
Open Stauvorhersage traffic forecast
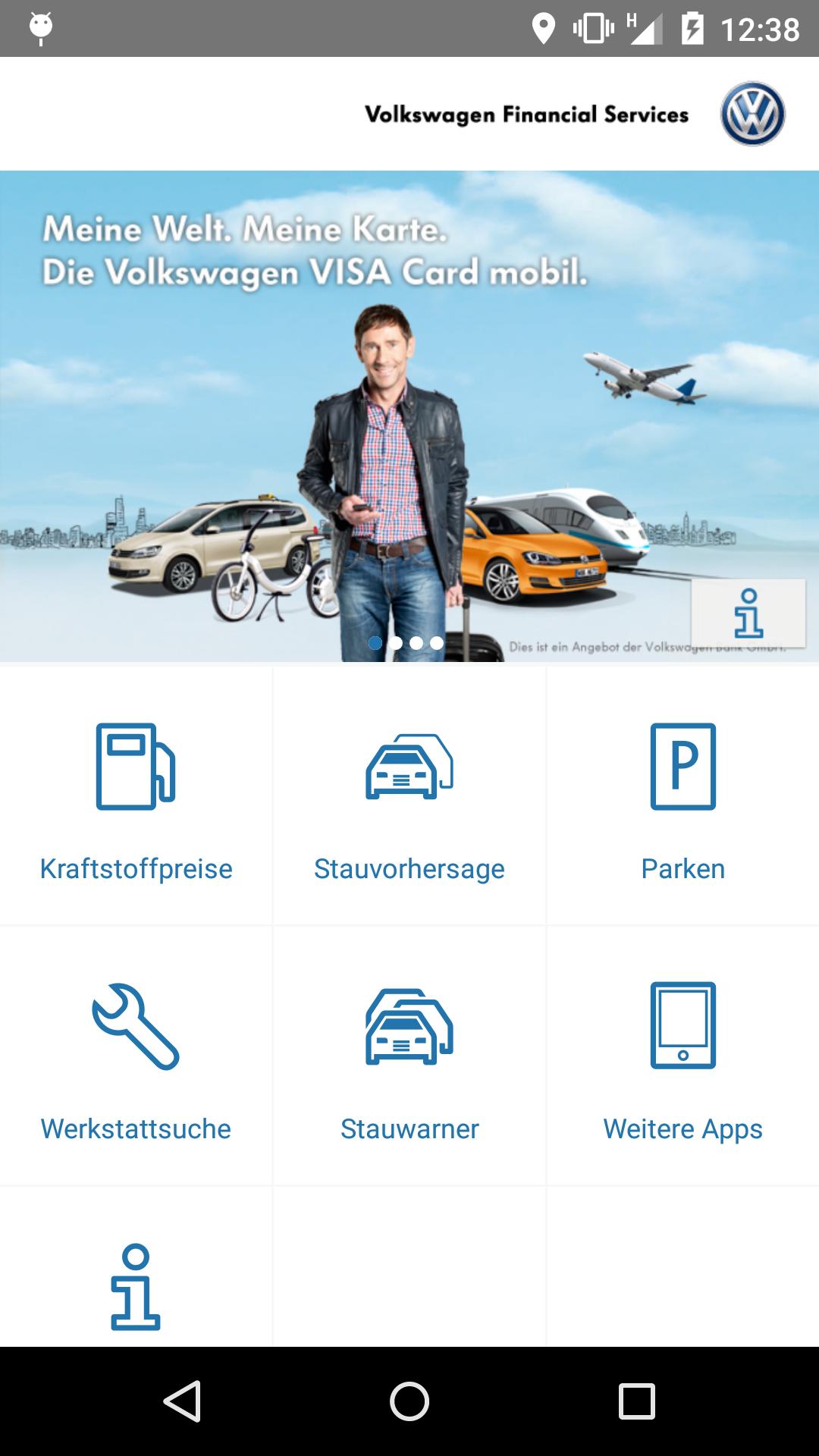click(x=409, y=796)
